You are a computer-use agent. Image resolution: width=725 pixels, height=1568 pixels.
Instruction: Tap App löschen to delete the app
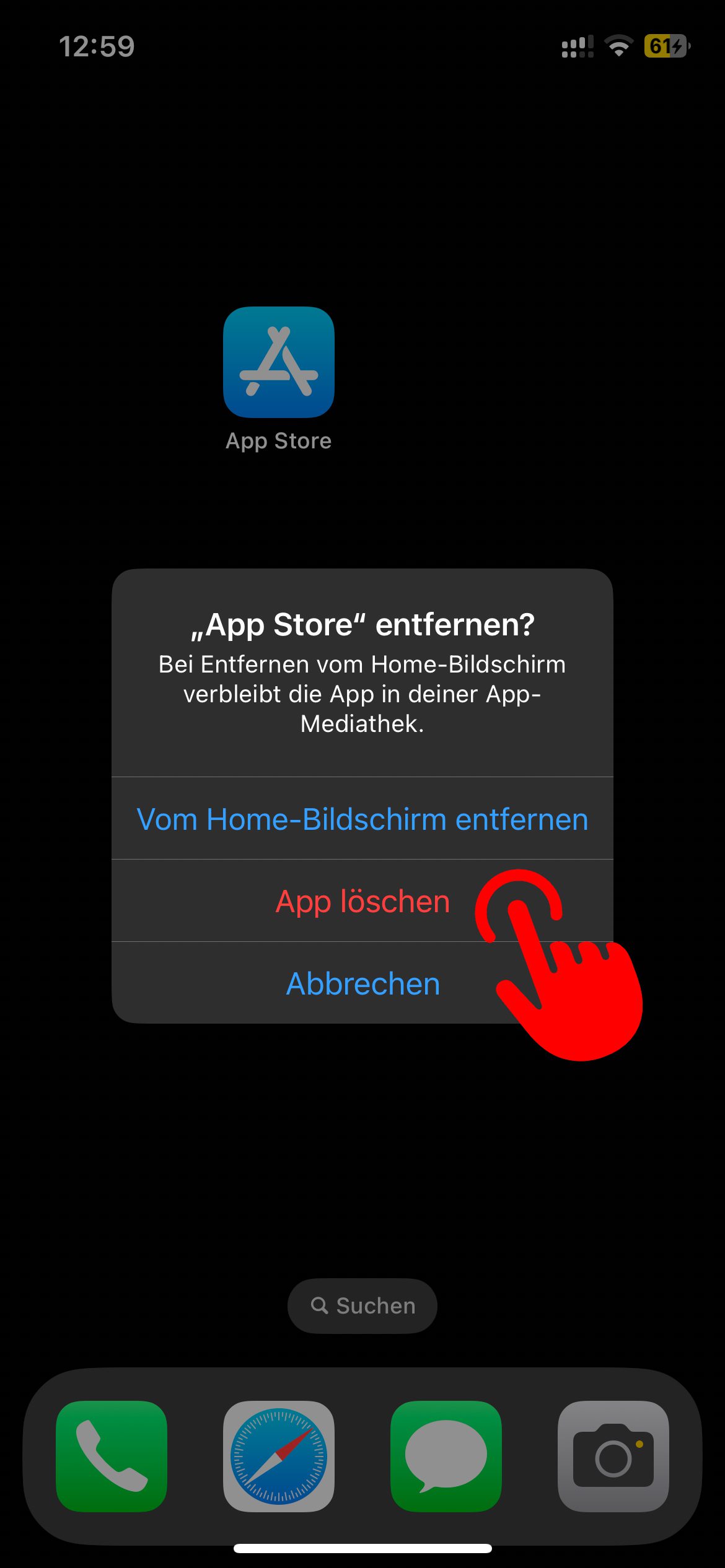coord(362,901)
